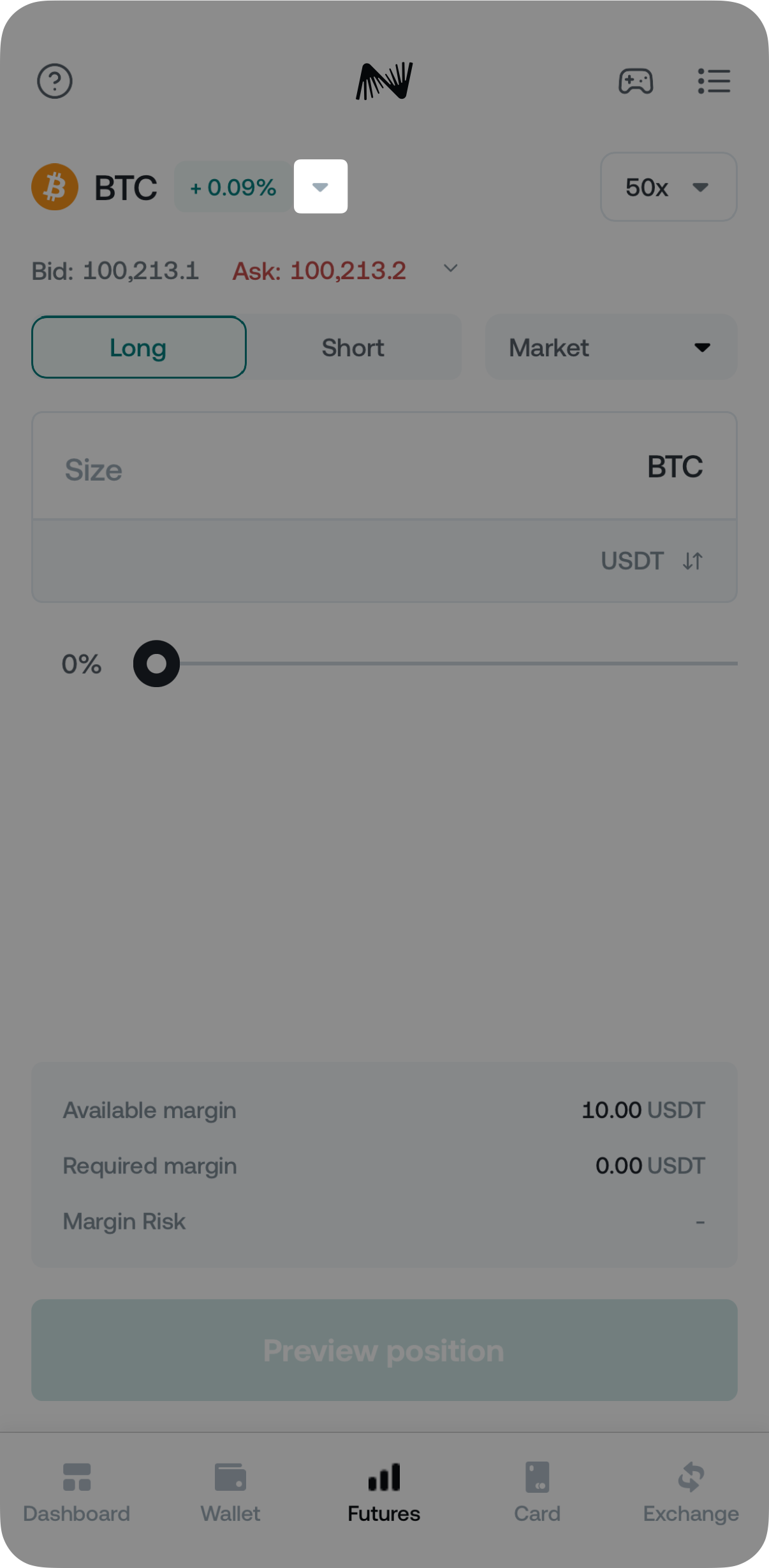769x1568 pixels.
Task: Expand the BTC asset selector arrow
Action: pos(320,187)
